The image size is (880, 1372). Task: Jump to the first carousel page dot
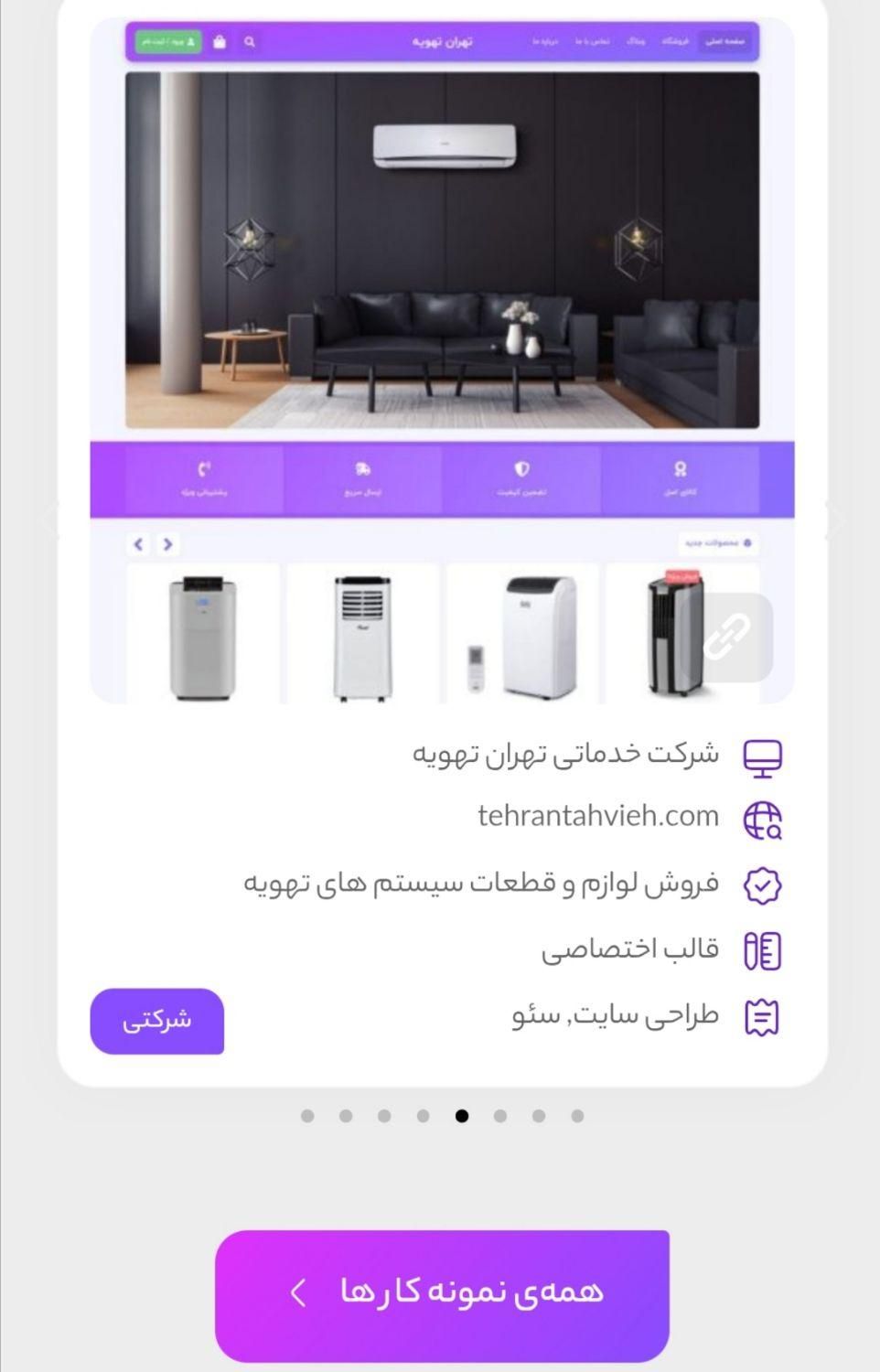coord(307,1116)
